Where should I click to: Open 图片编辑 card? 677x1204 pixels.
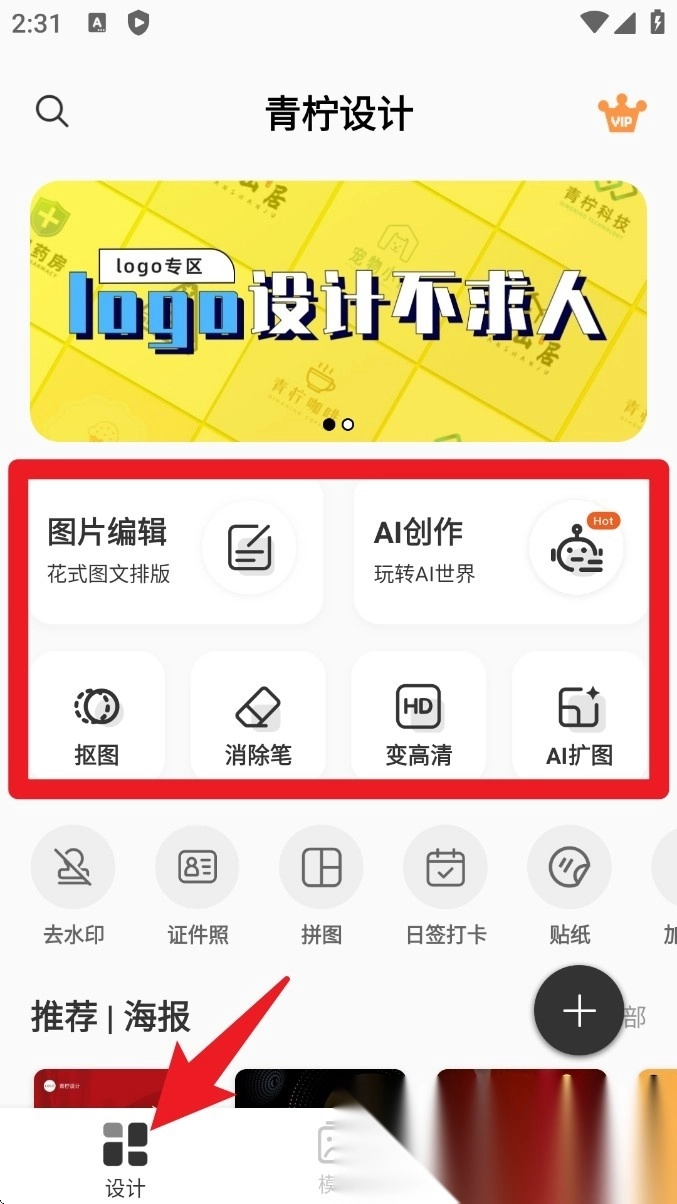175,549
